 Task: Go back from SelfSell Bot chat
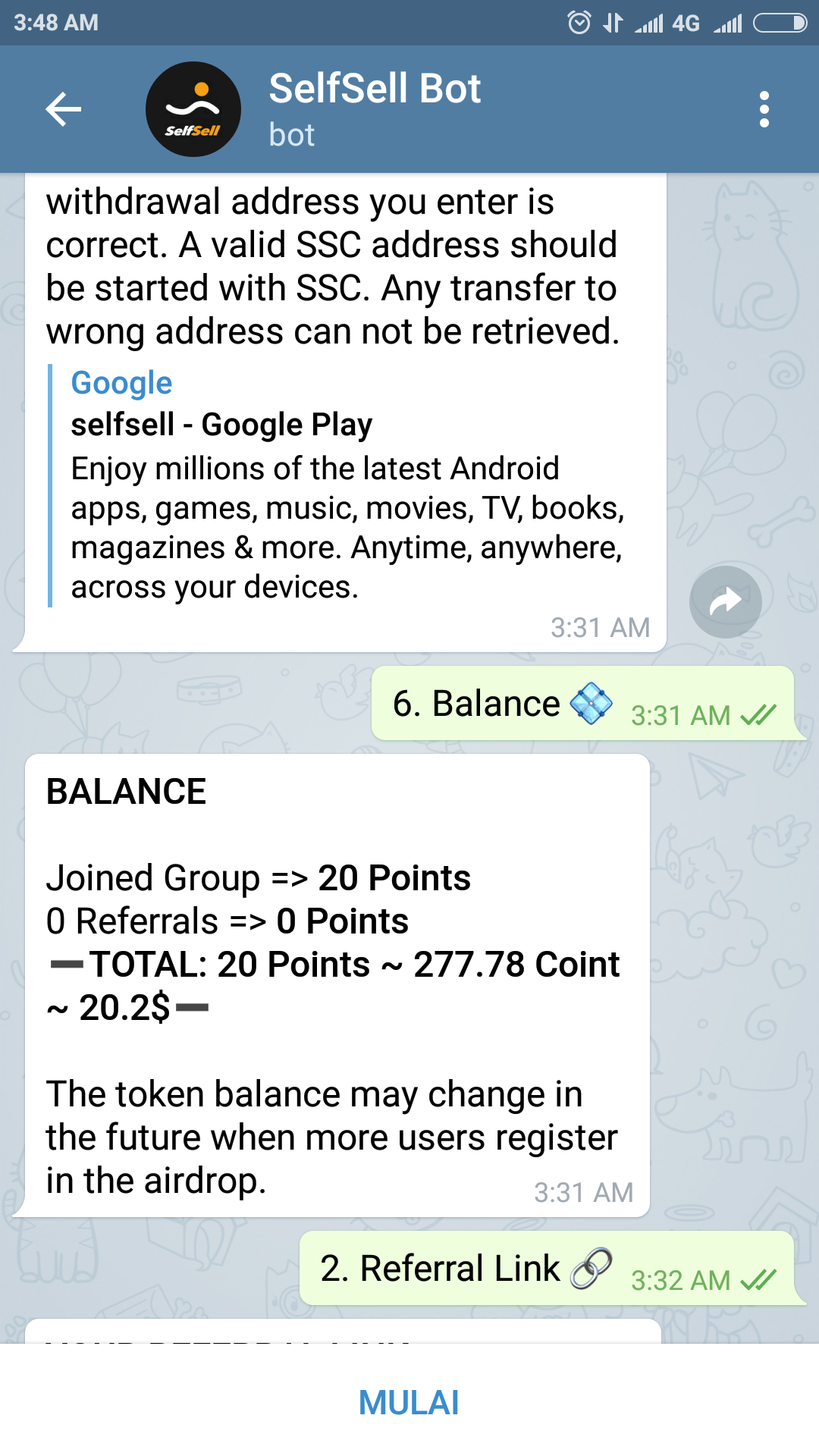64,109
